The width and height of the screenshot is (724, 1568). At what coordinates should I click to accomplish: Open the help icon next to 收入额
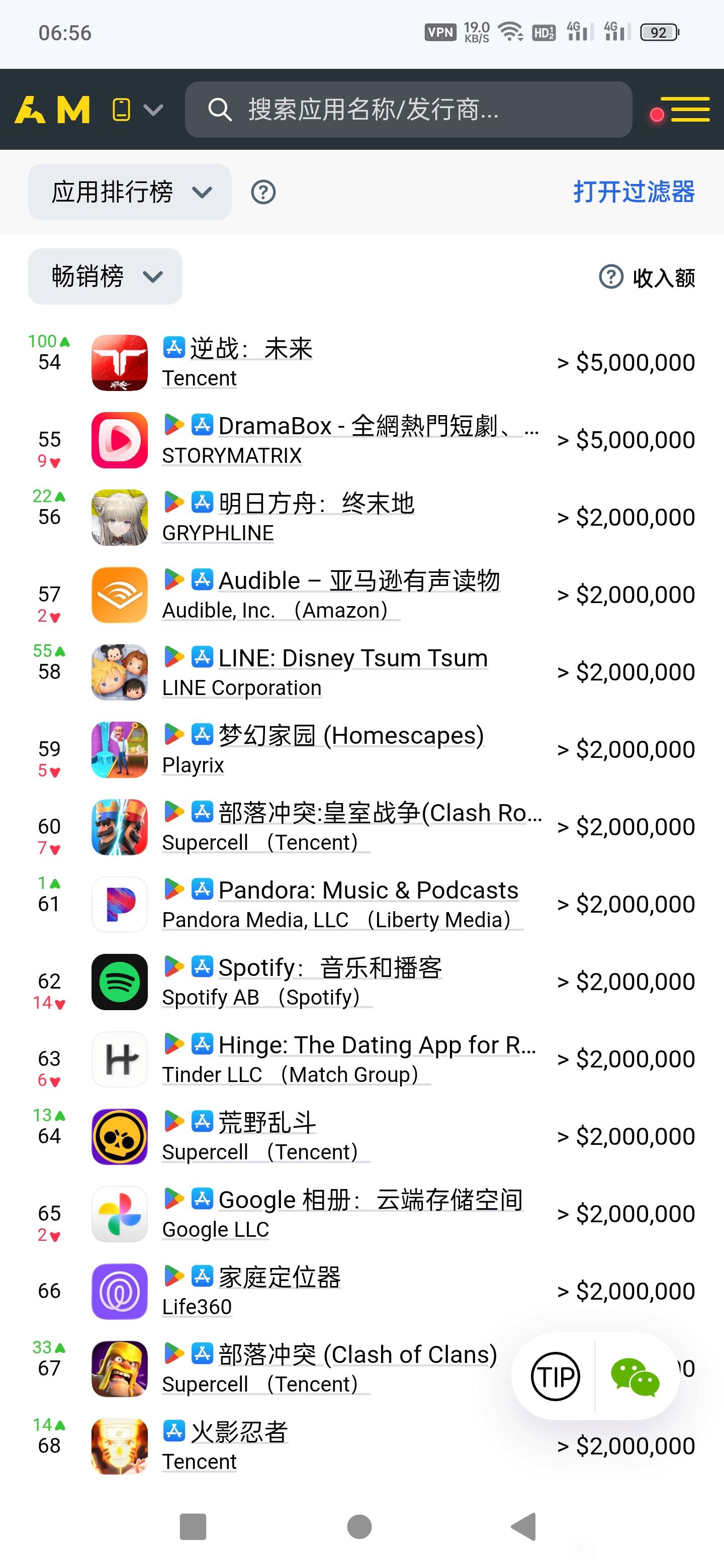tap(611, 277)
